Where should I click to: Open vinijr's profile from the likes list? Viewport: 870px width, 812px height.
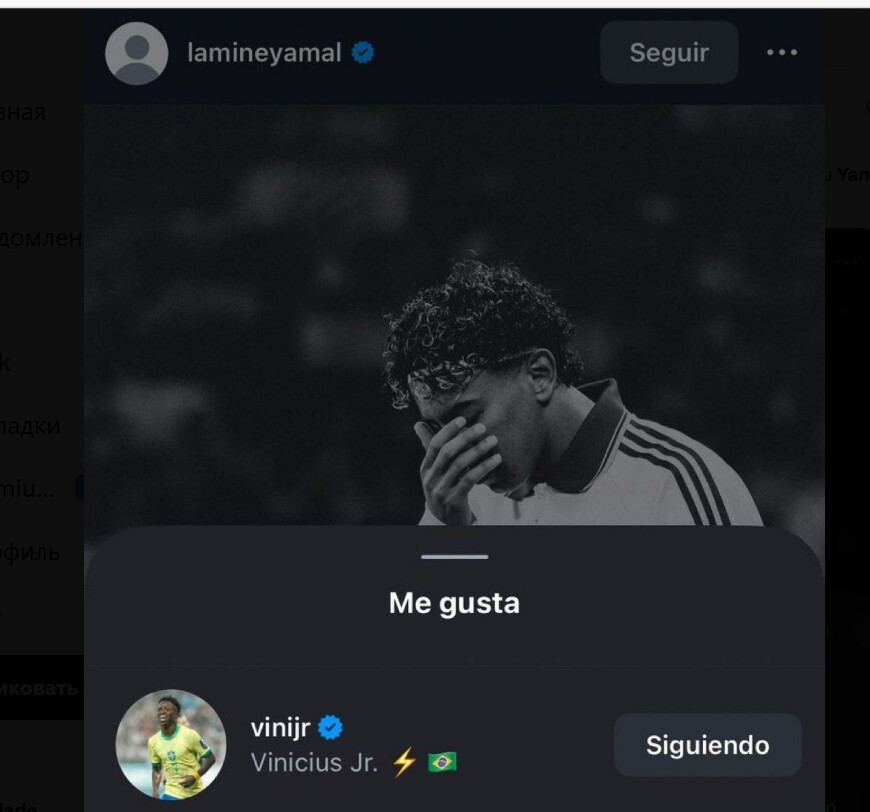283,728
